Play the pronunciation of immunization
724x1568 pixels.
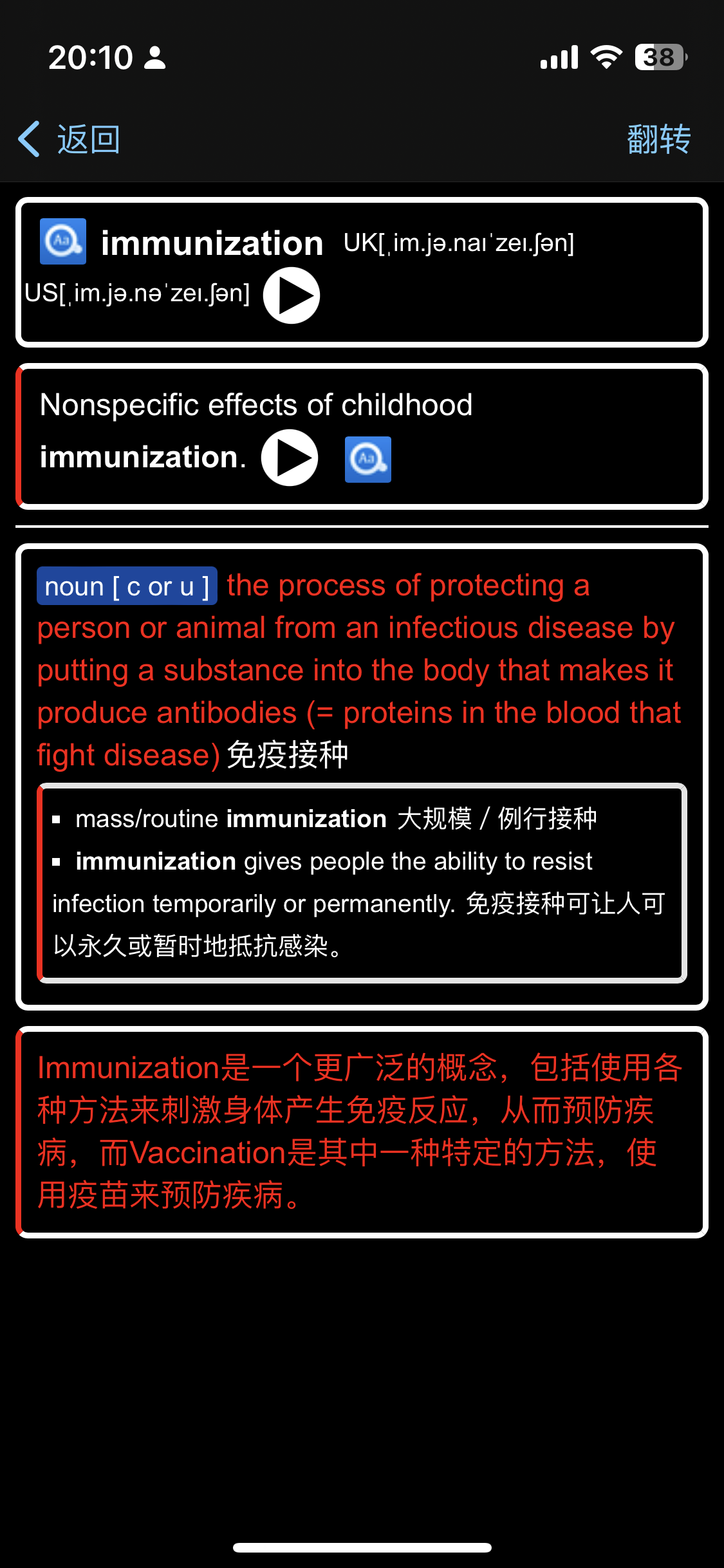(x=292, y=295)
